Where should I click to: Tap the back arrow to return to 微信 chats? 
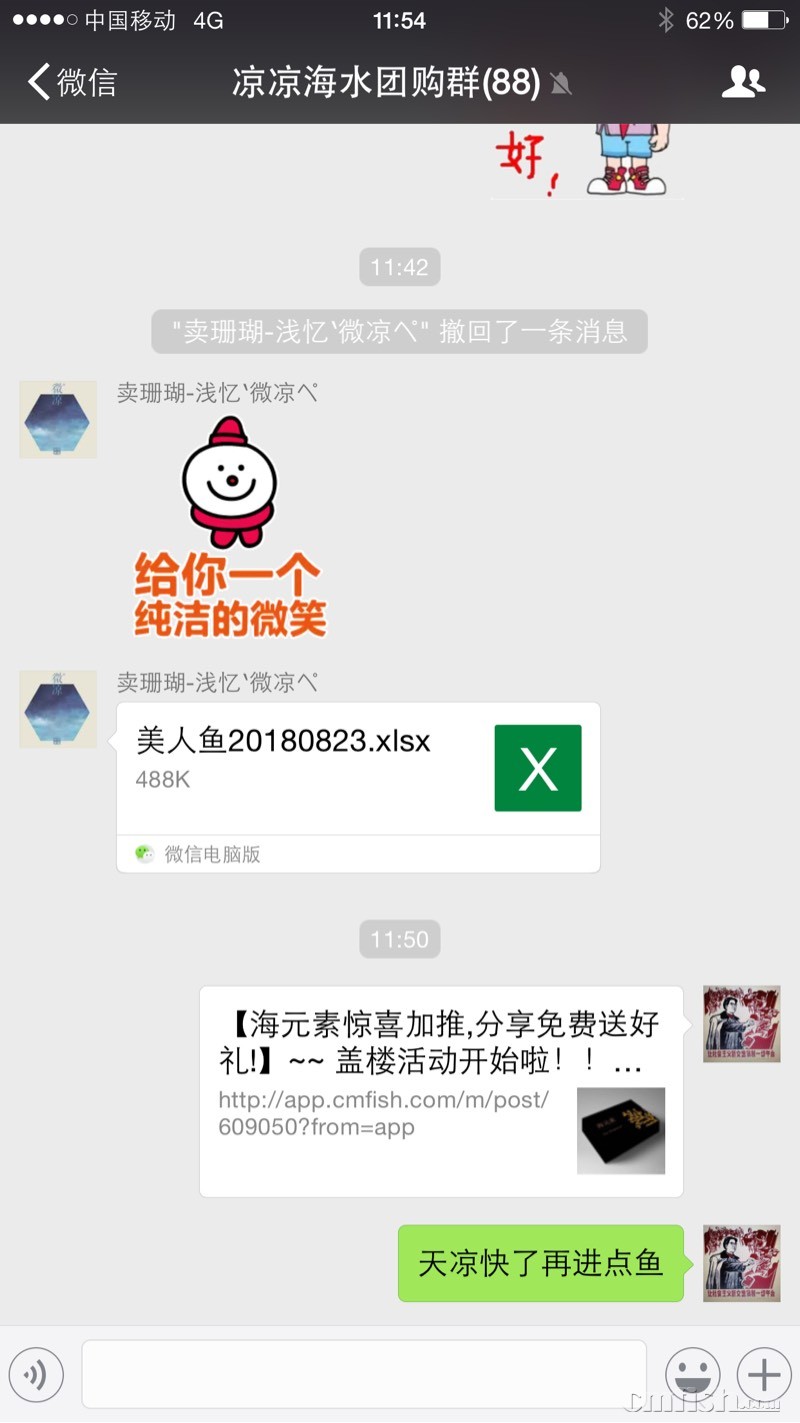[x=38, y=84]
